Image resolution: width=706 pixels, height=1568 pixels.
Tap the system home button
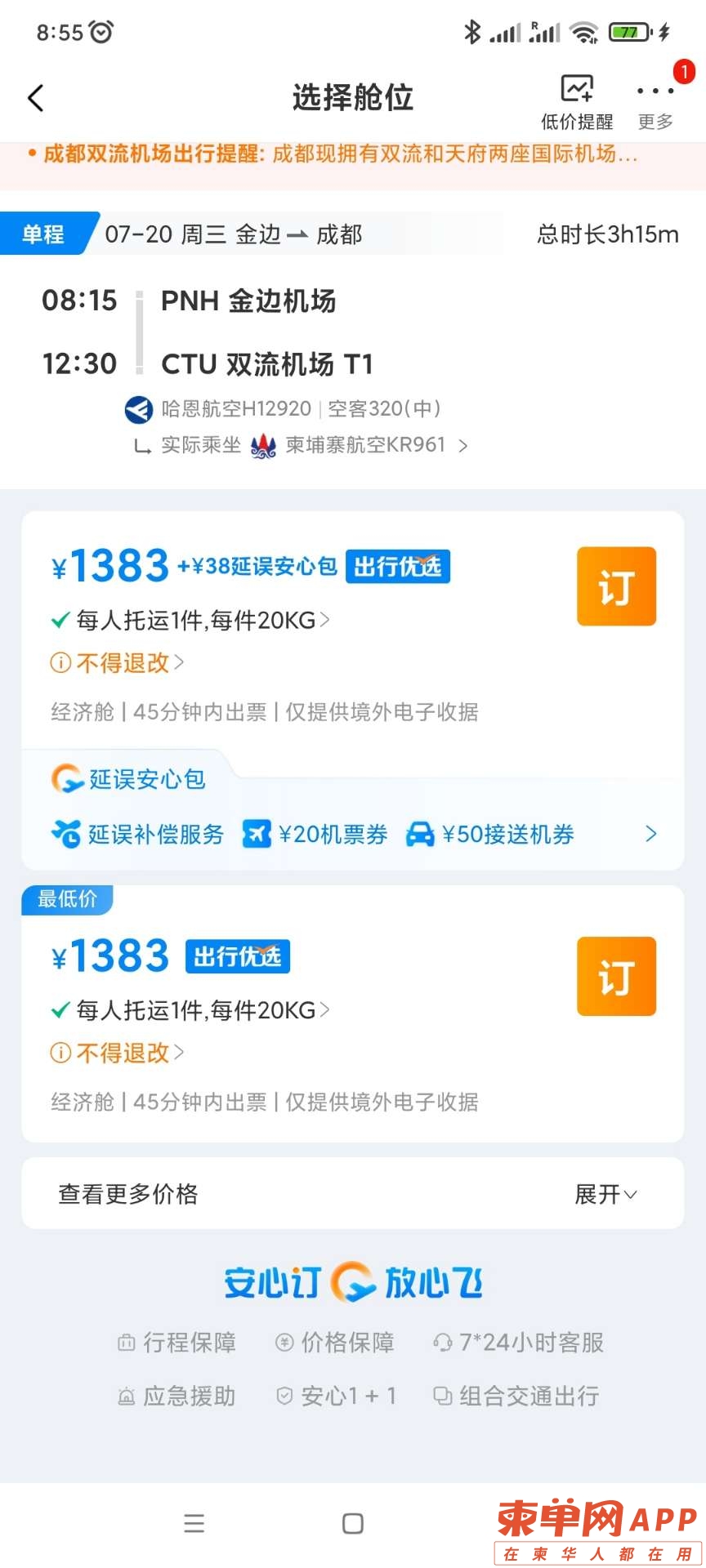pos(353,1523)
